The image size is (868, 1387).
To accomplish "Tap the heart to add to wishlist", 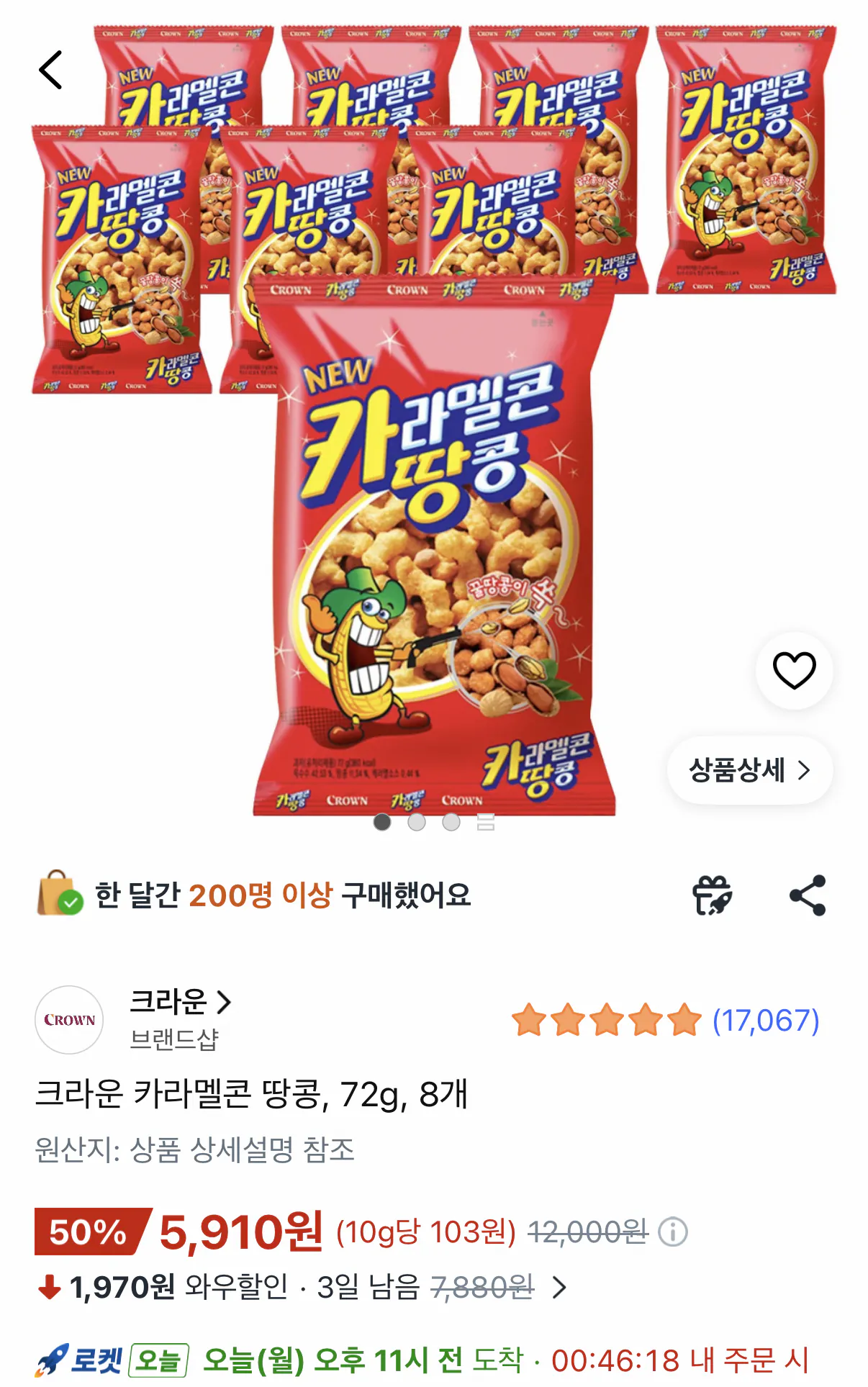I will [x=792, y=669].
